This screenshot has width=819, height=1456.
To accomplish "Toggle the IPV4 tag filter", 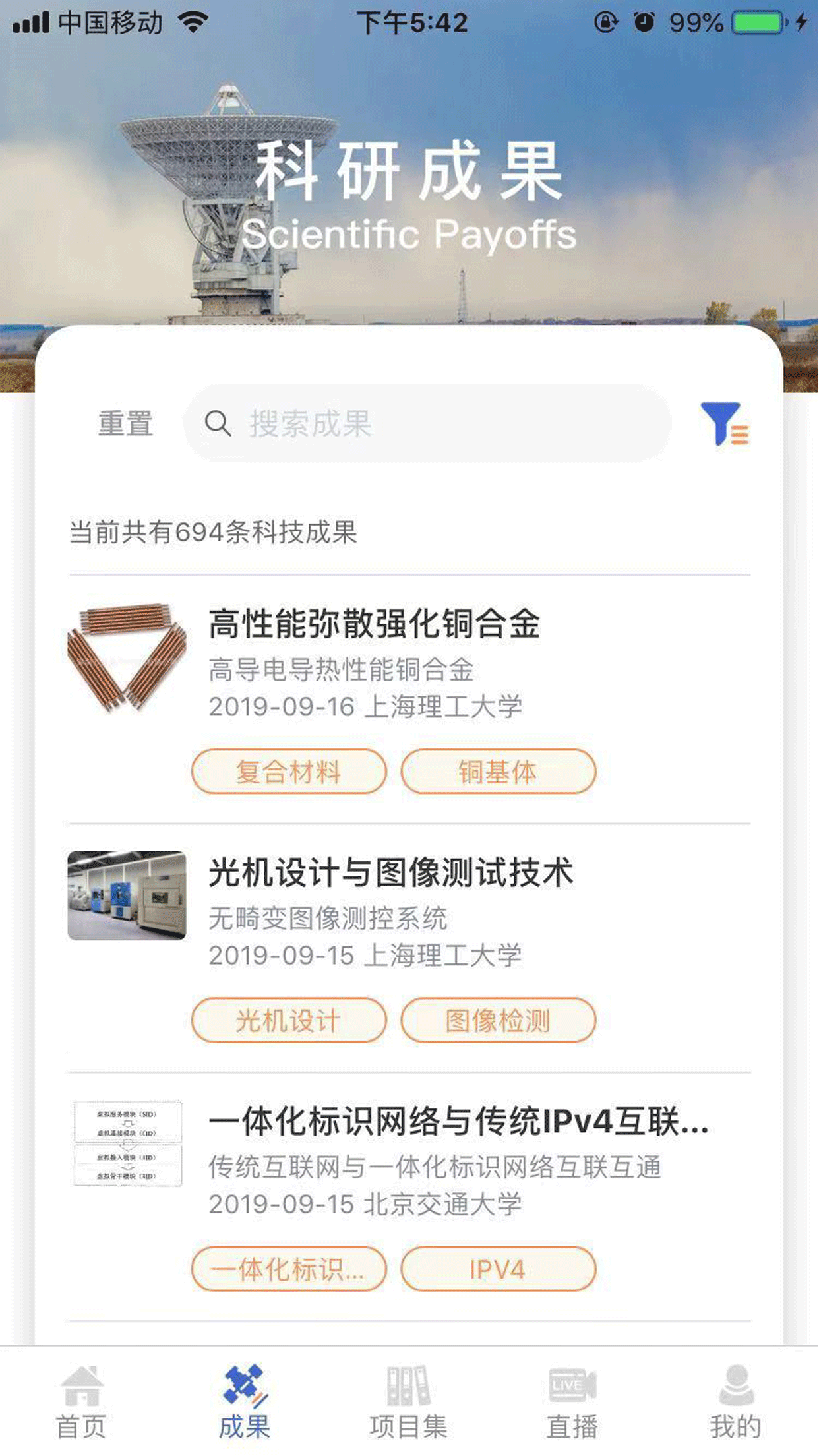I will pyautogui.click(x=498, y=1269).
